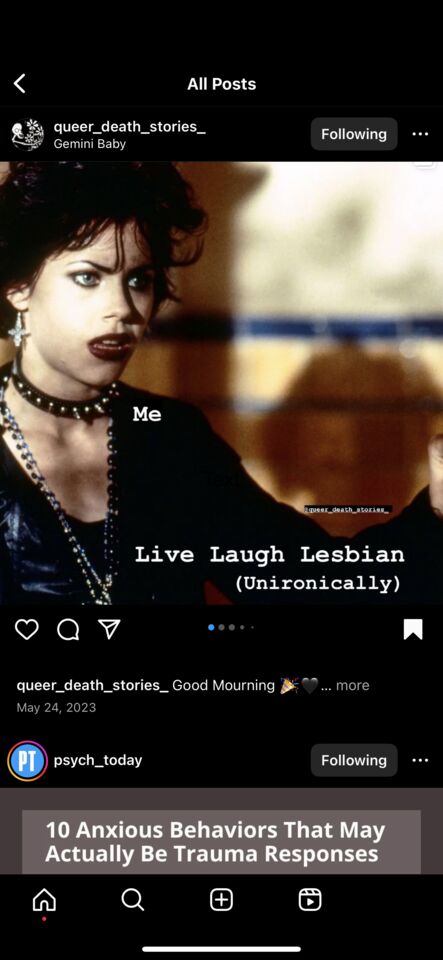Expand caption with more link

point(352,685)
